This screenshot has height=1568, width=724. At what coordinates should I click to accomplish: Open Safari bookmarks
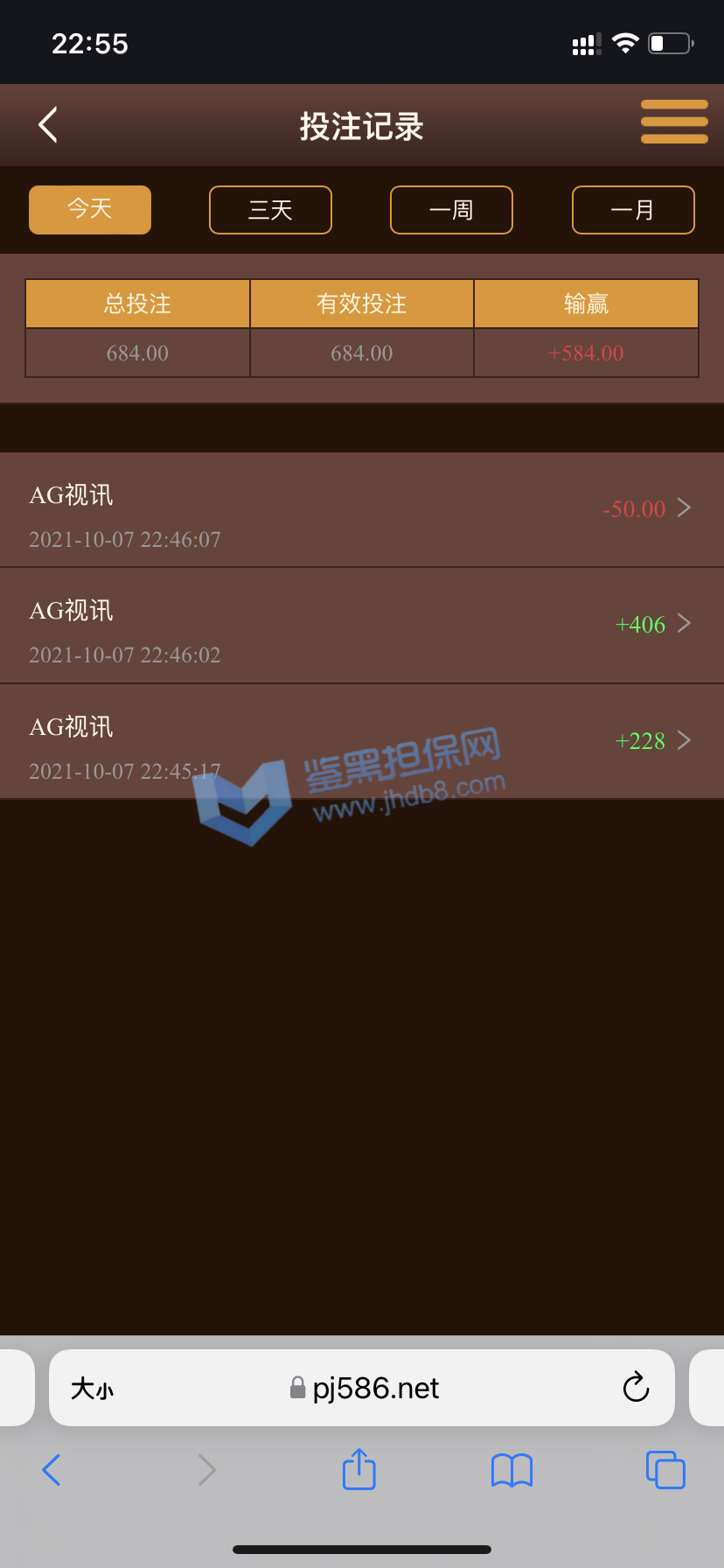[512, 1470]
